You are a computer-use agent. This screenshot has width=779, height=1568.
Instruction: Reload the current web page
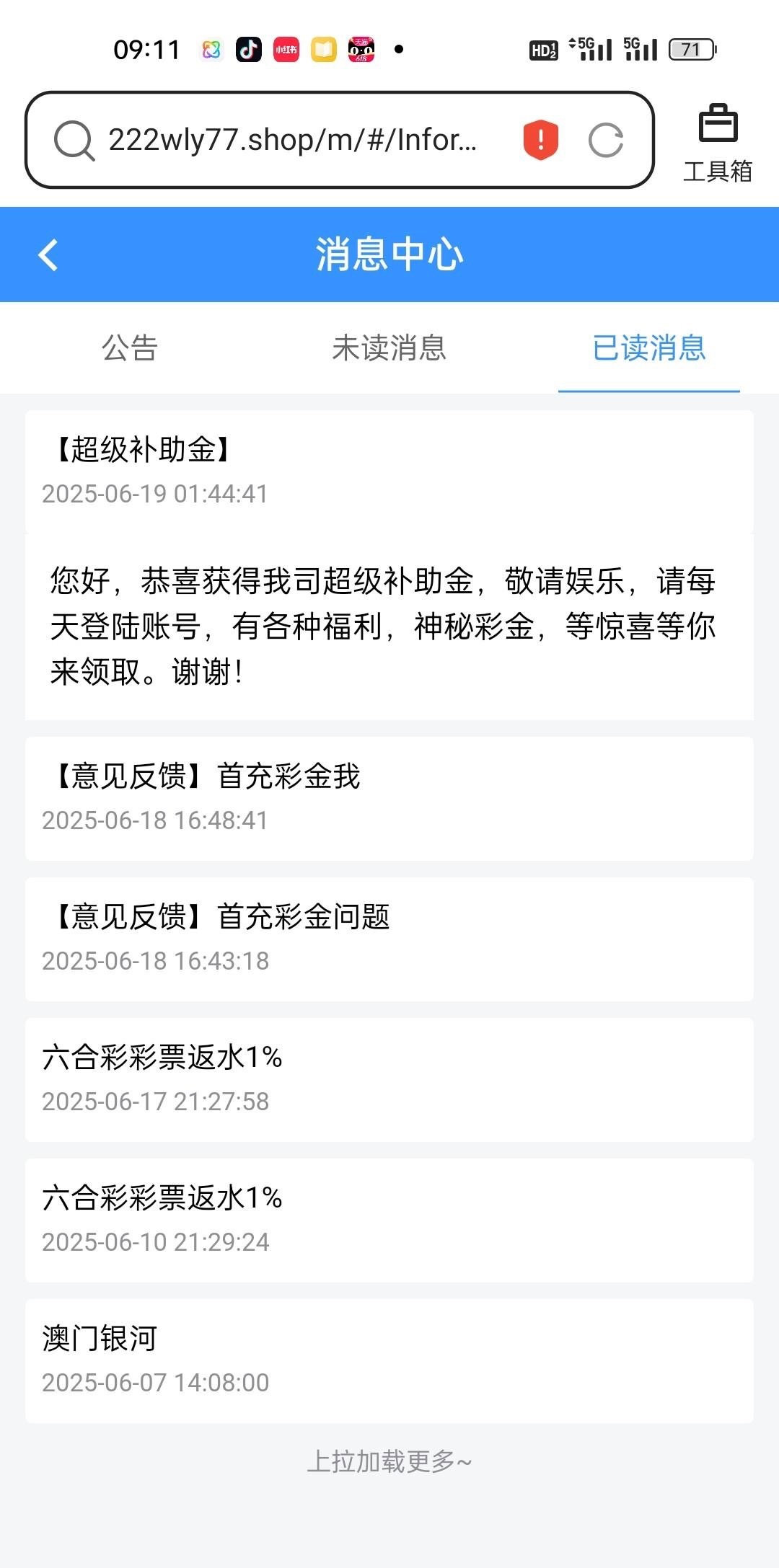pyautogui.click(x=605, y=140)
